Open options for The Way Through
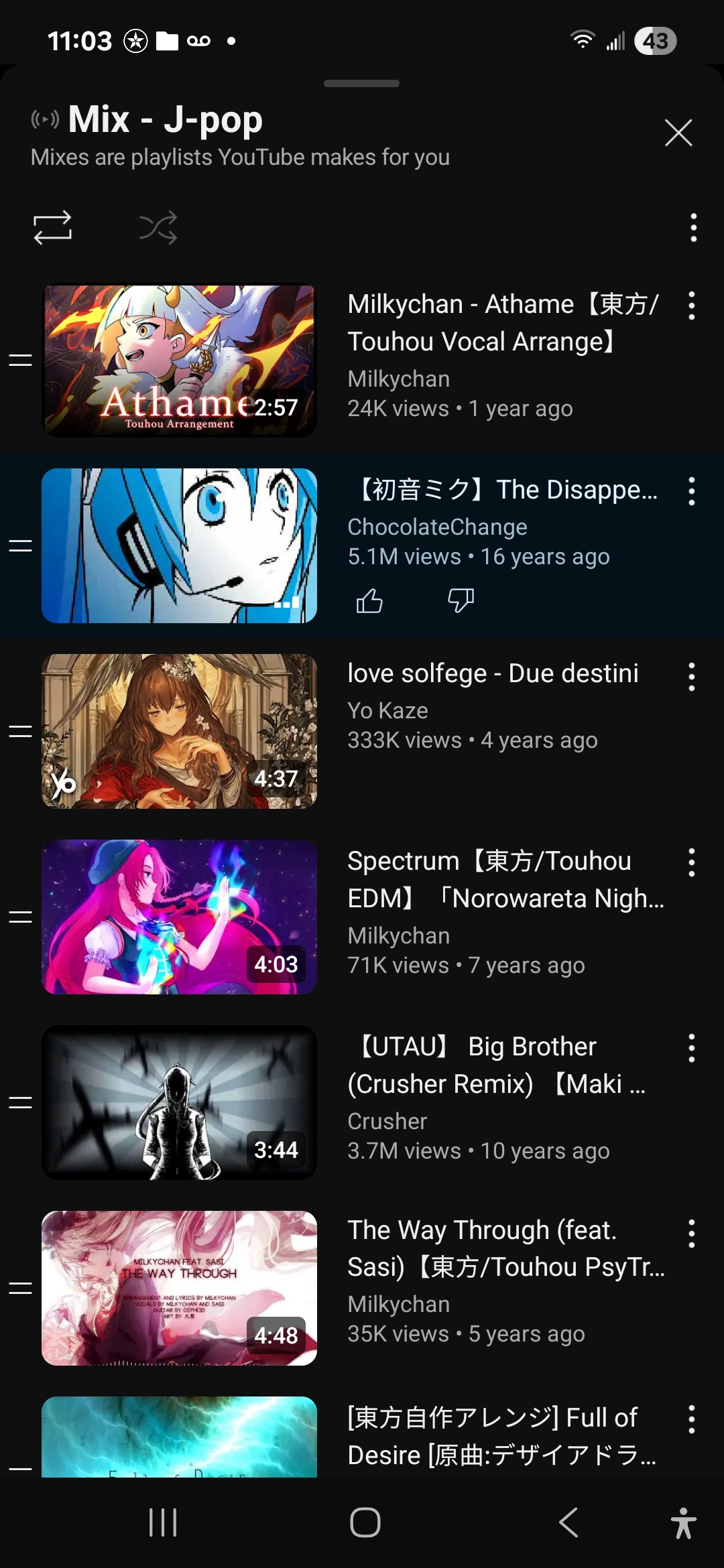 (x=692, y=1234)
